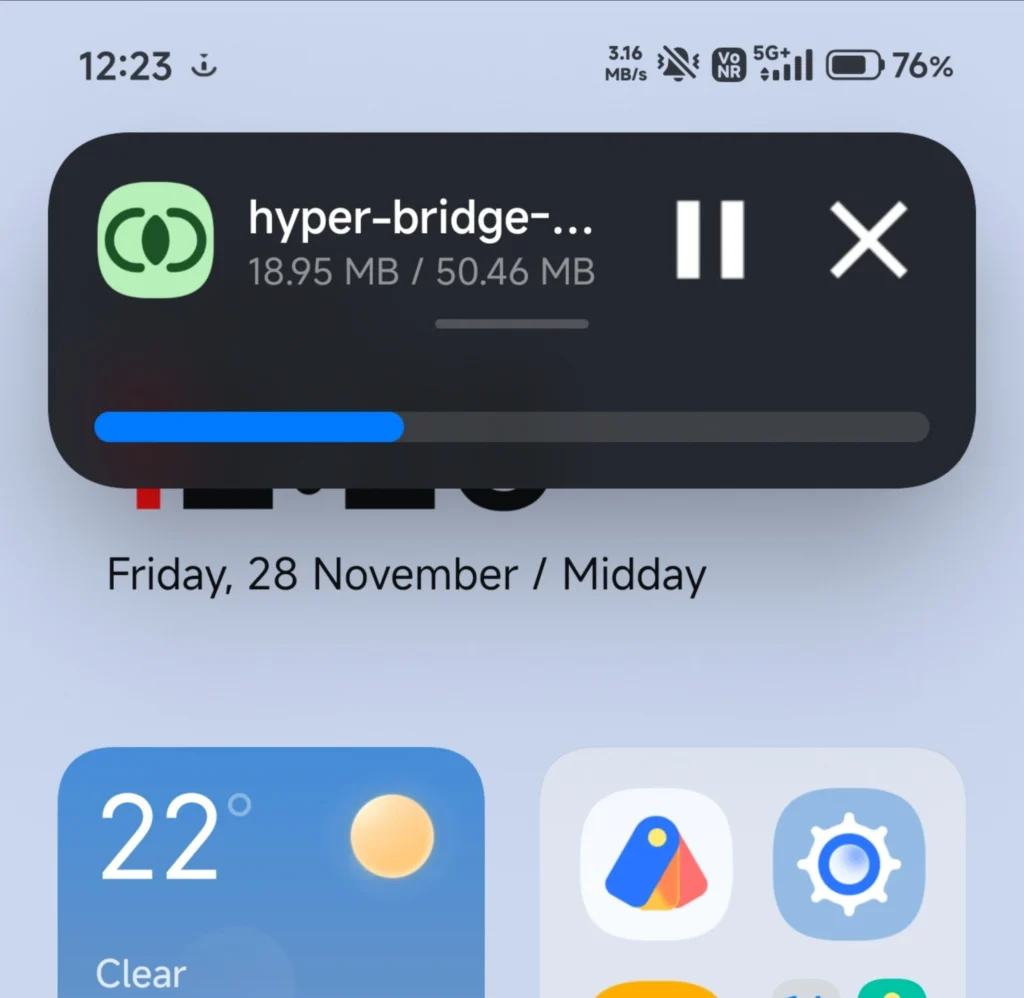Pause the hyper-bridge download
Image resolution: width=1024 pixels, height=998 pixels.
(710, 240)
